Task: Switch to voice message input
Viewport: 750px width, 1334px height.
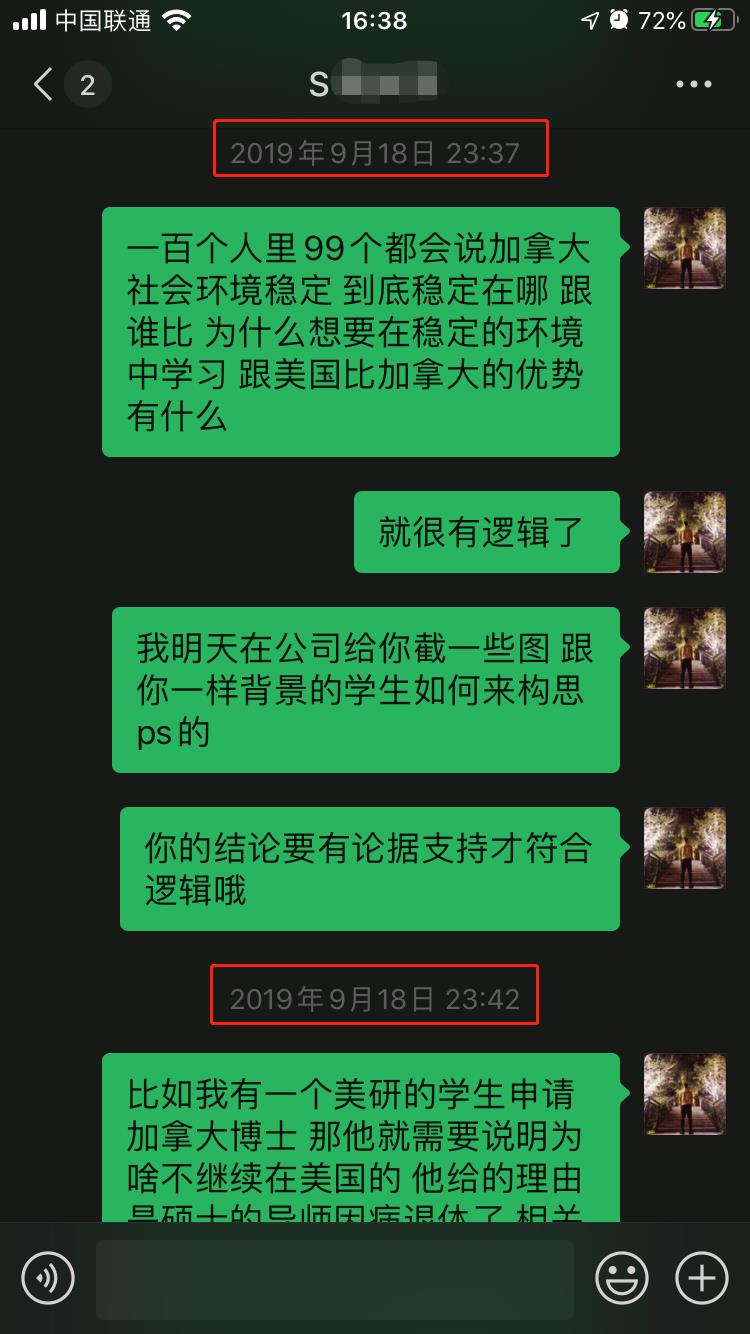Action: click(48, 1278)
